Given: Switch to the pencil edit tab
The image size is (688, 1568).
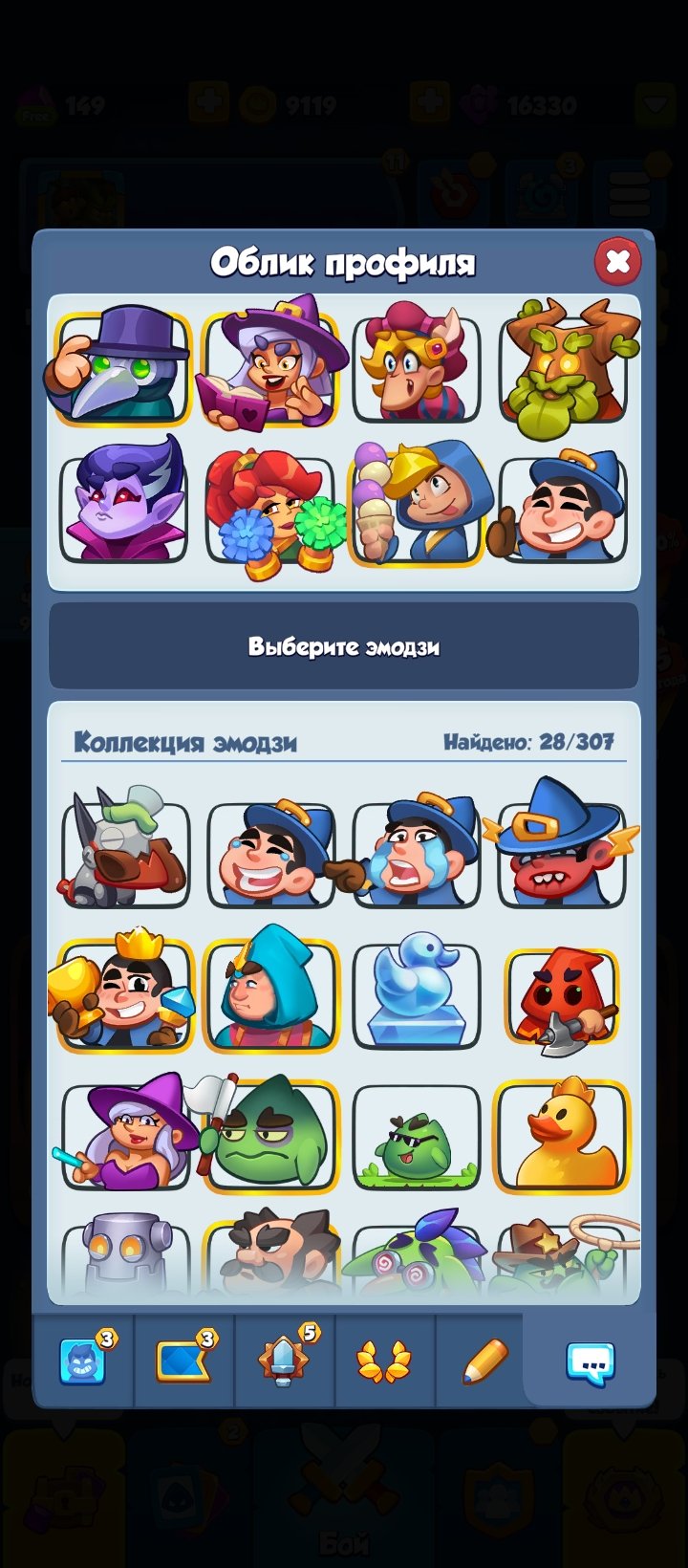Looking at the screenshot, I should (x=484, y=1361).
